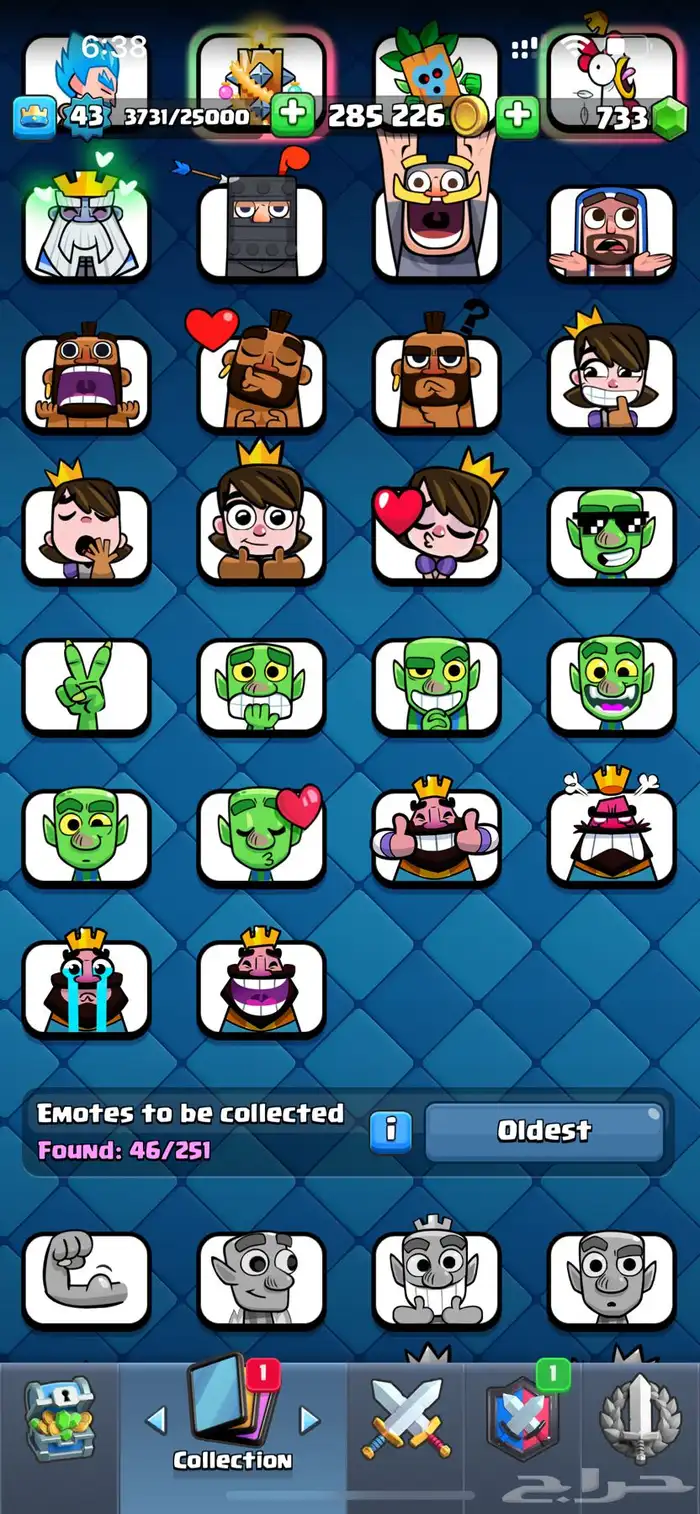Choose the yawning Princess emote

point(86,533)
